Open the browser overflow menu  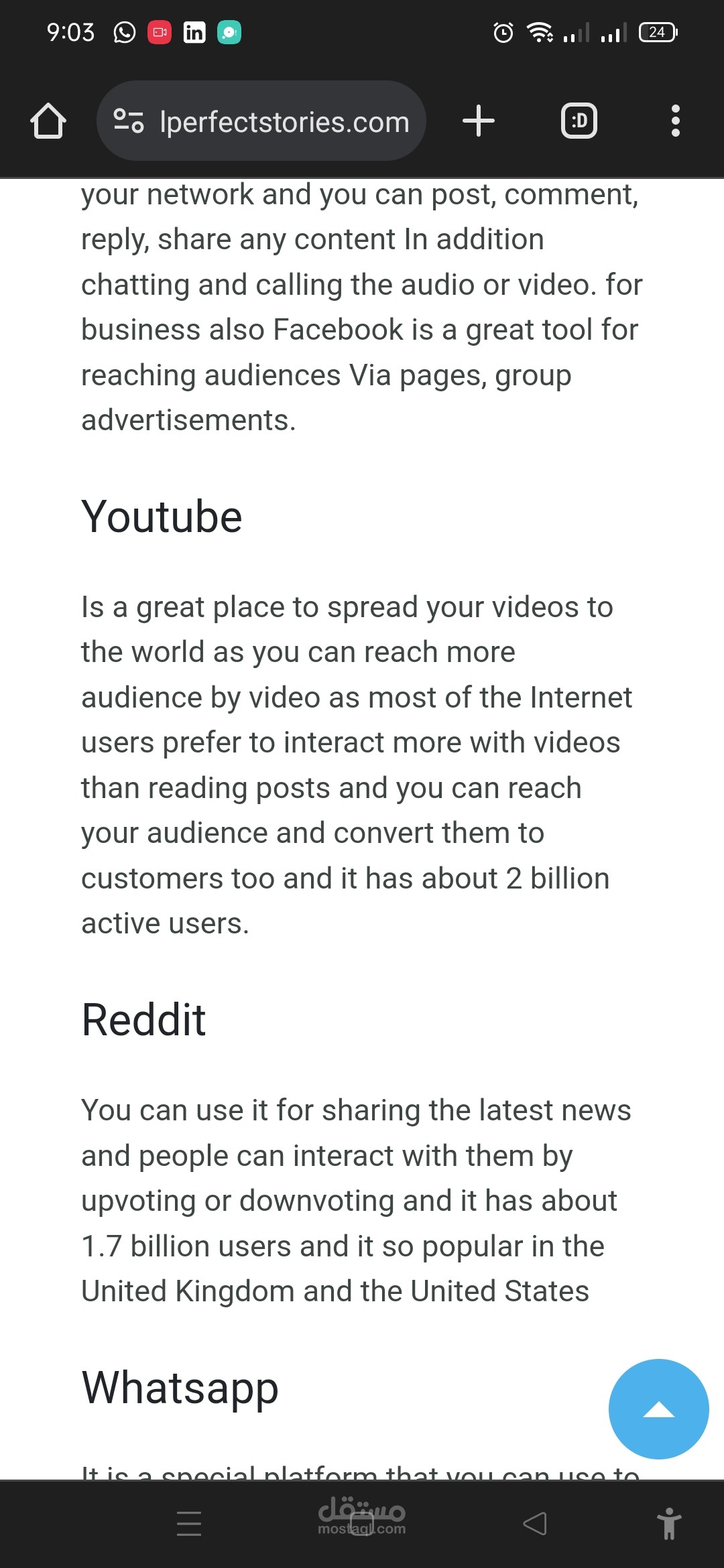675,121
